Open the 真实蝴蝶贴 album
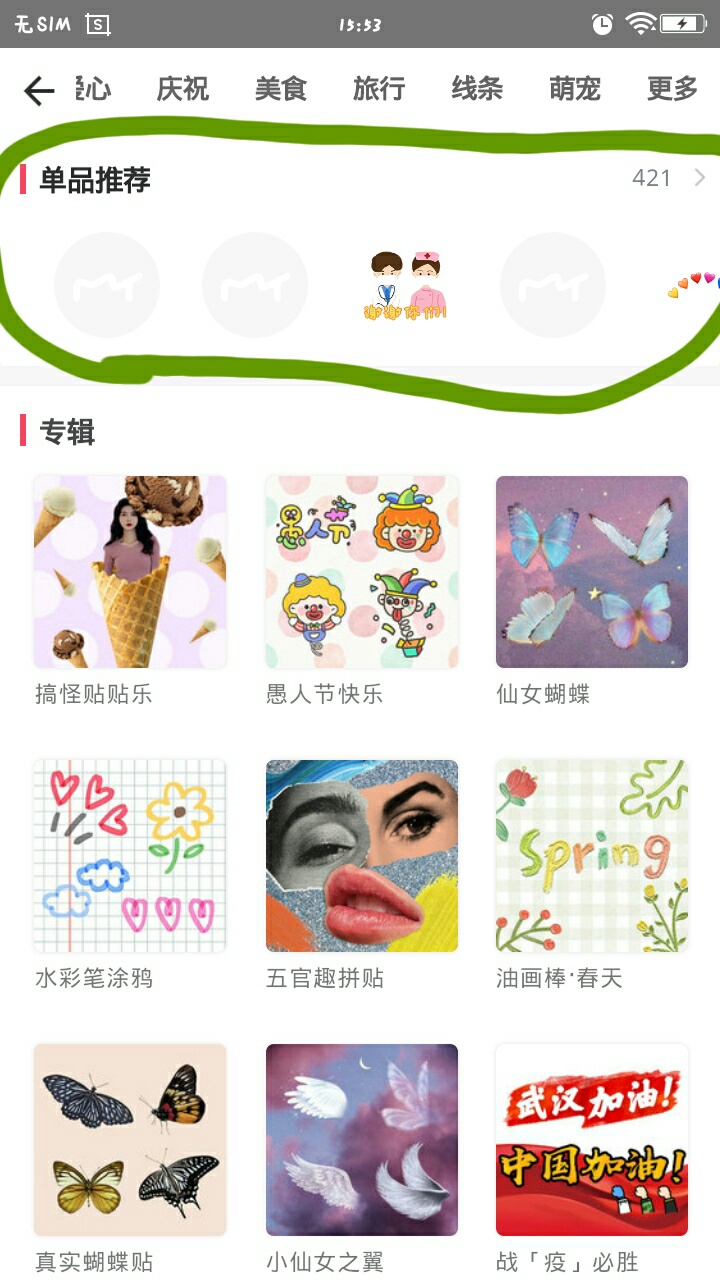 tap(130, 1140)
